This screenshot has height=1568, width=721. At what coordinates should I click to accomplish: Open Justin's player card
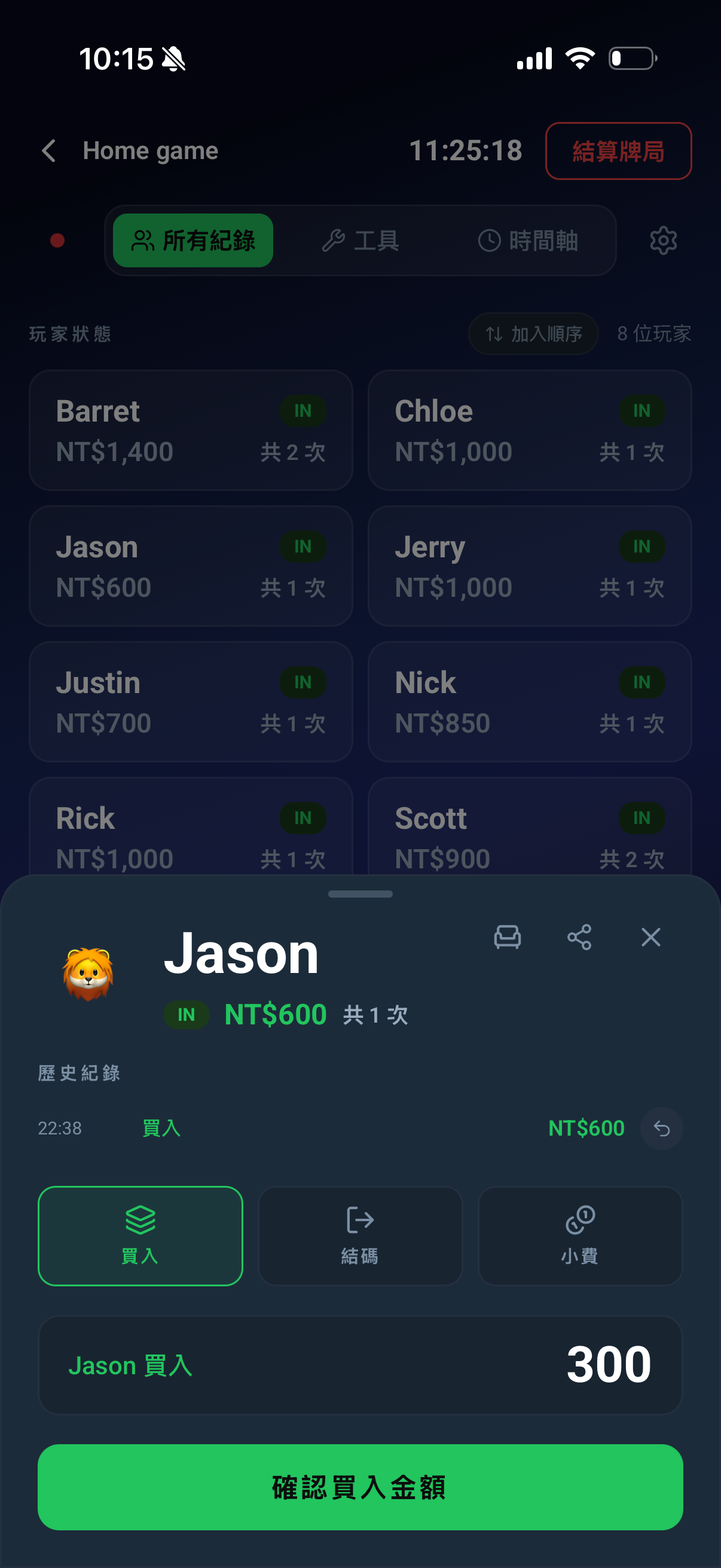191,702
